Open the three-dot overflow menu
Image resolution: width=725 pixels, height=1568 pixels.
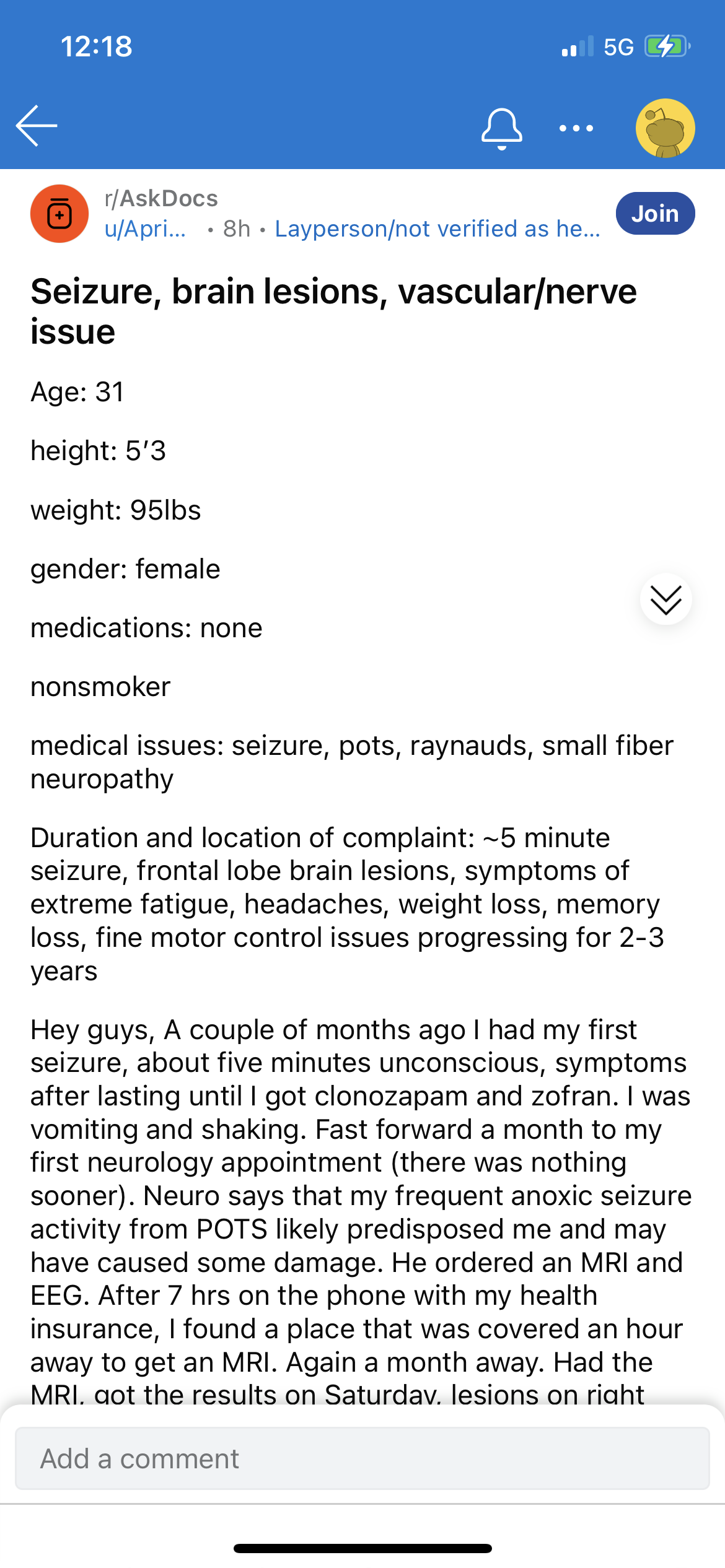[x=576, y=128]
